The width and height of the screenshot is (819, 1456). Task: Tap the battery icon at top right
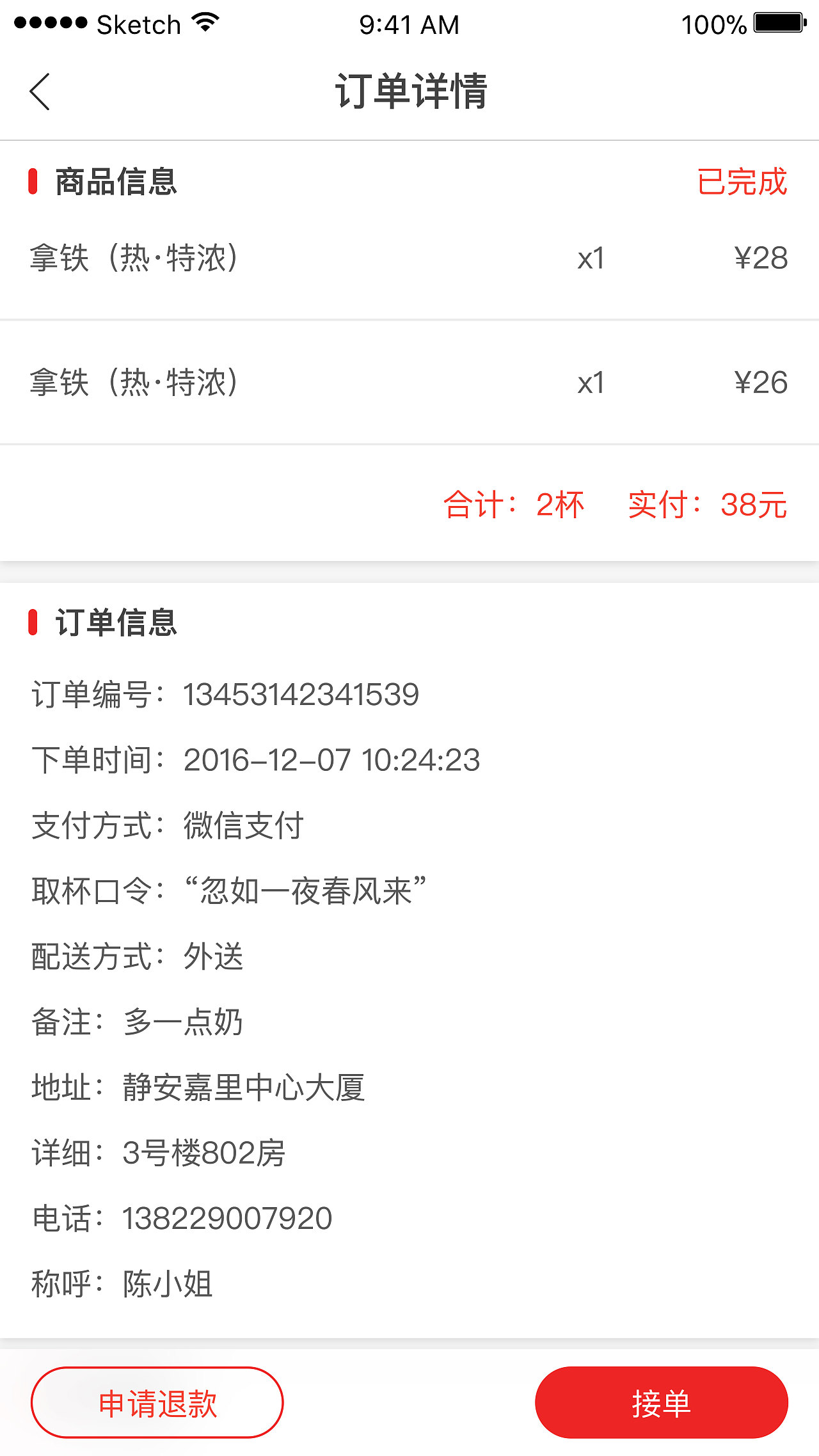779,22
